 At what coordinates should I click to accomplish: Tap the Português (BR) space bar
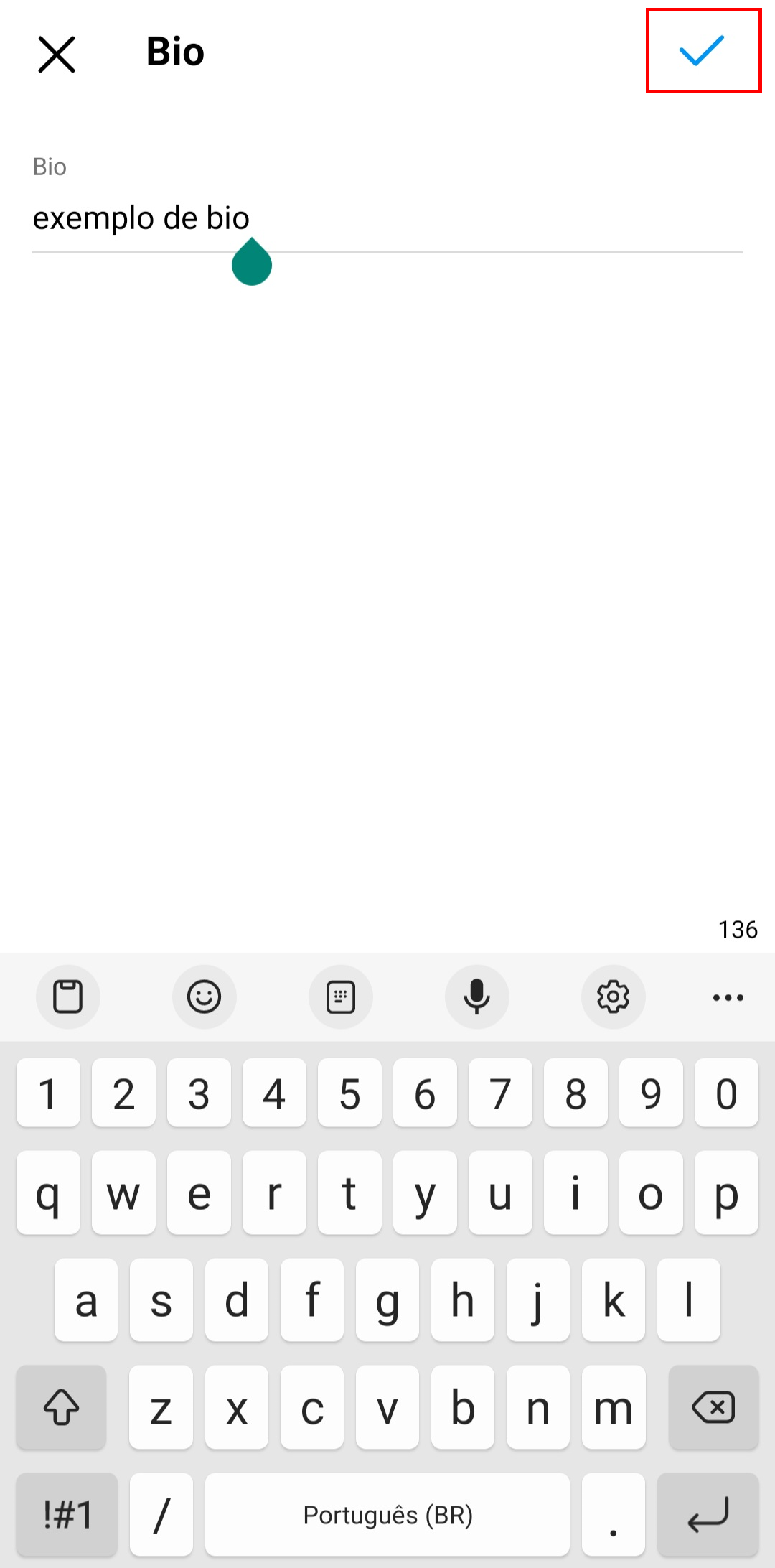[387, 1515]
